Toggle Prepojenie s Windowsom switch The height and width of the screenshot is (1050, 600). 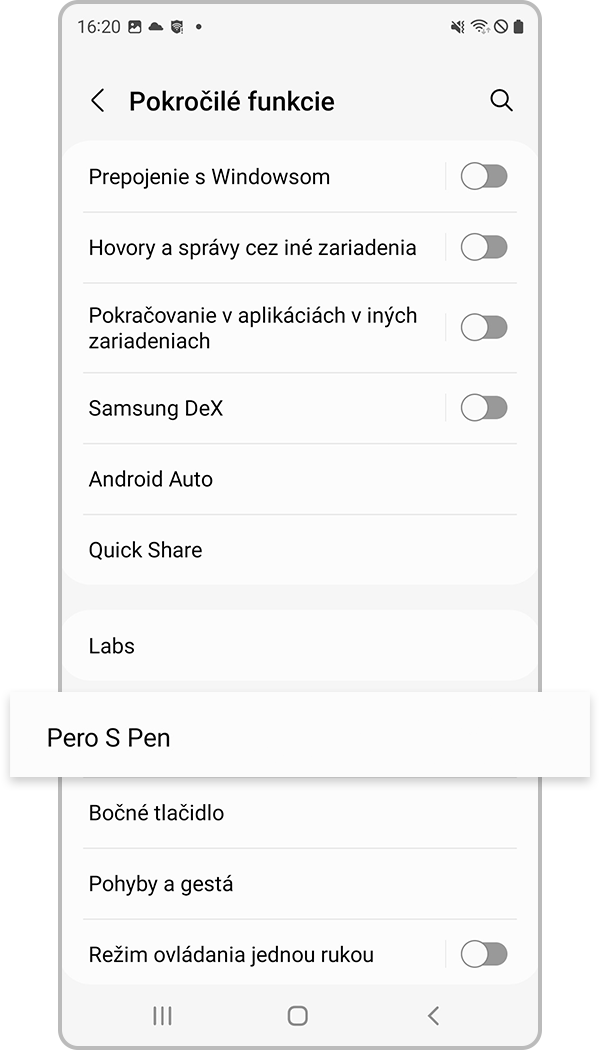pyautogui.click(x=484, y=177)
